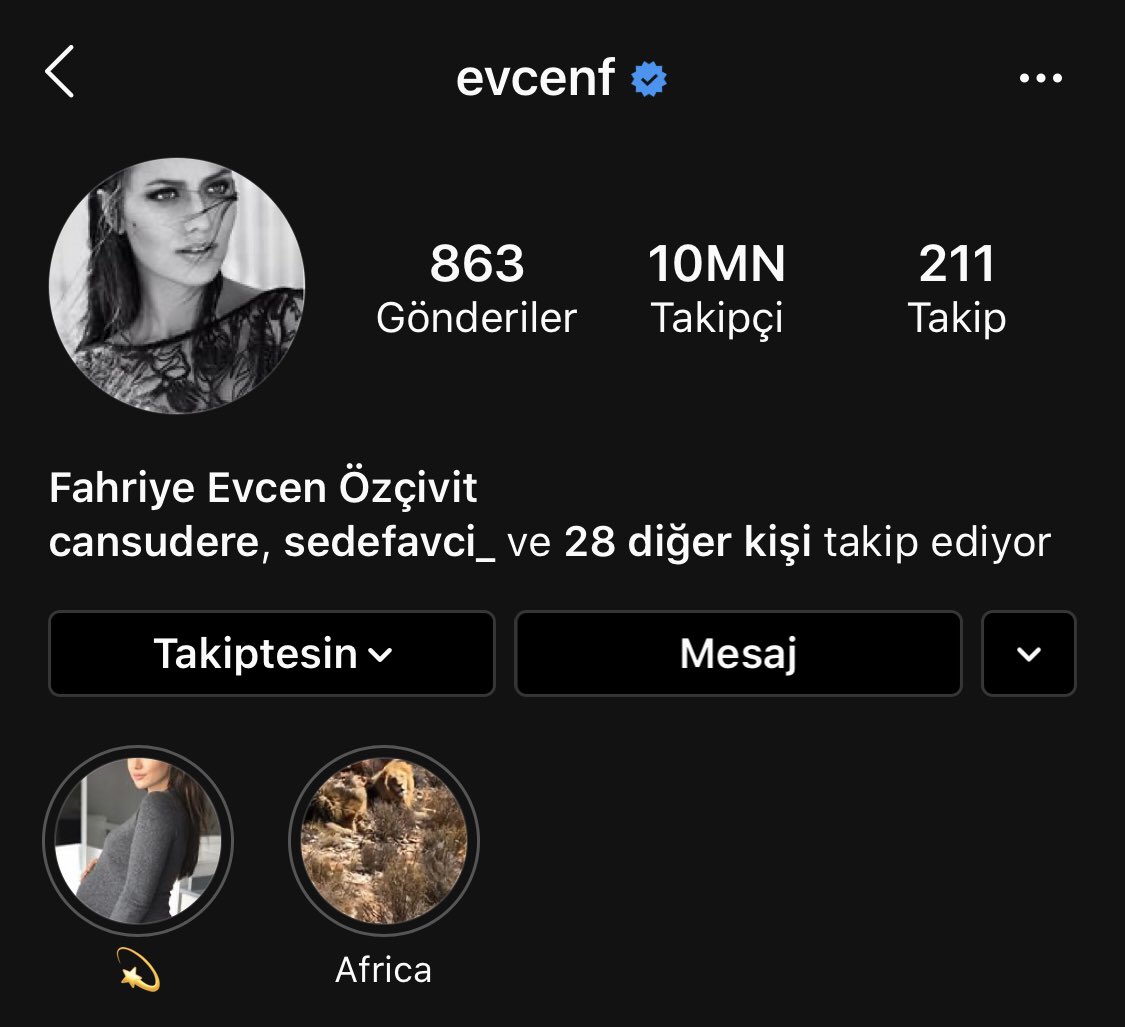Expand suggested accounts chevron button
Image resolution: width=1125 pixels, height=1027 pixels.
pyautogui.click(x=1029, y=654)
